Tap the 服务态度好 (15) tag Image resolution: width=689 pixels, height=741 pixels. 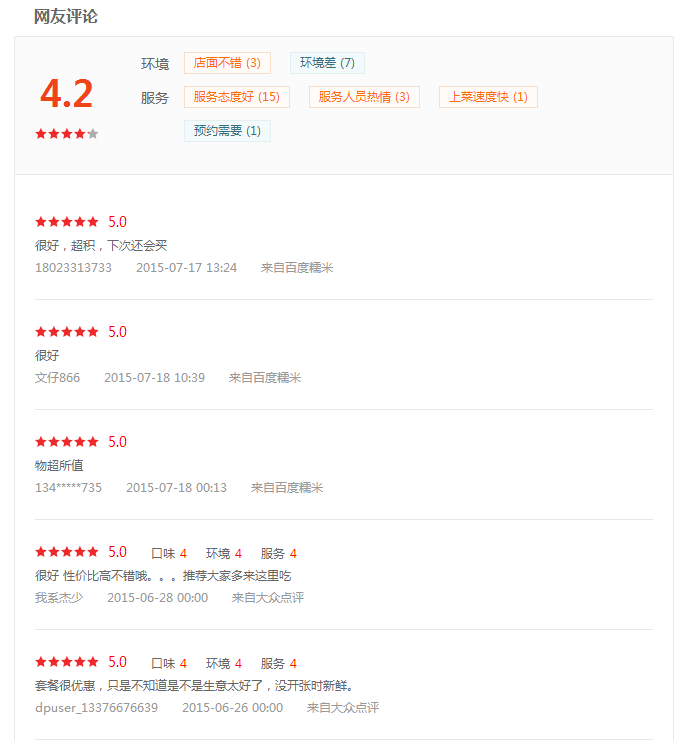[237, 97]
